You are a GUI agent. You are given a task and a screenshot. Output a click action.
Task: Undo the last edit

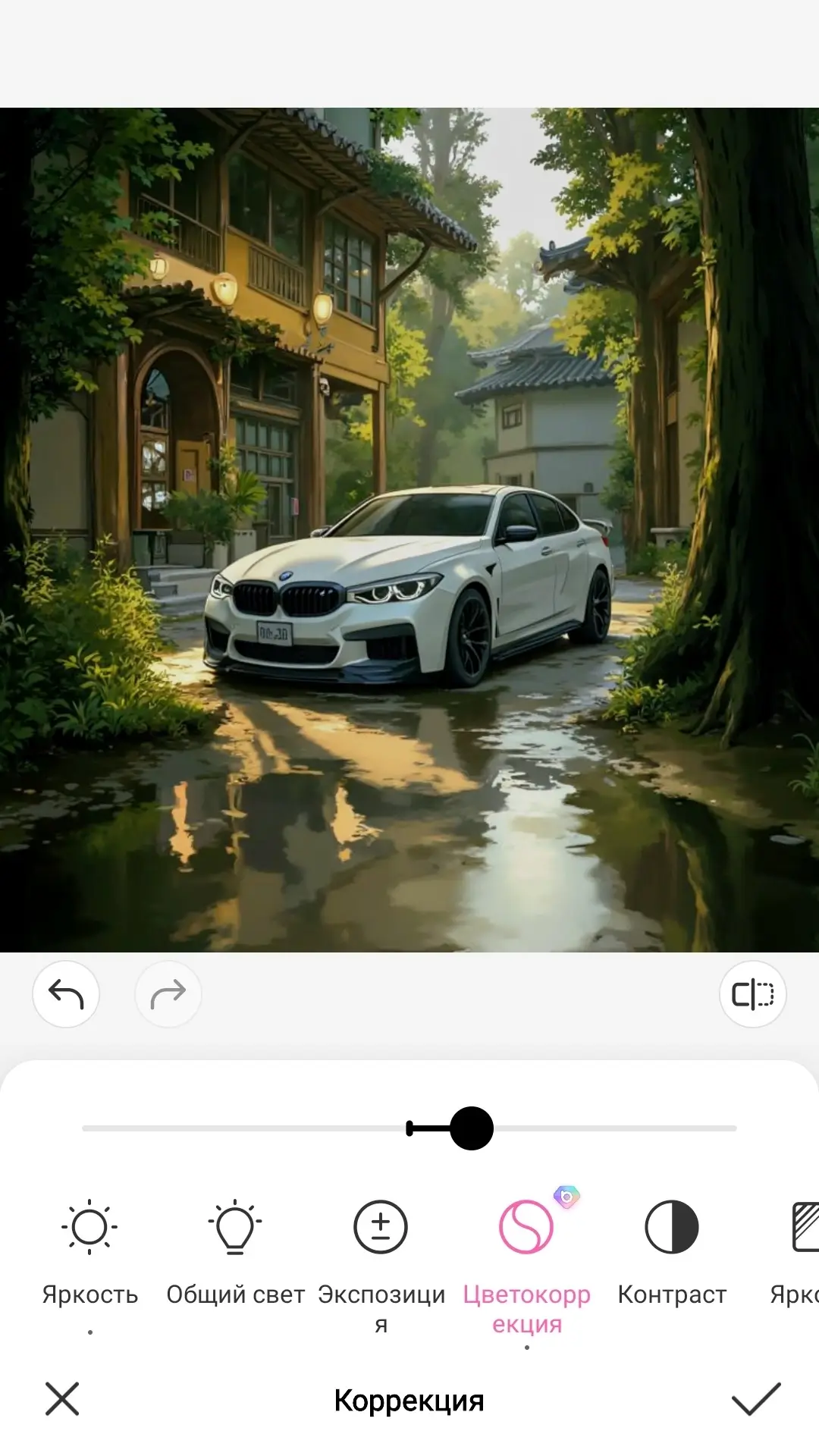66,994
